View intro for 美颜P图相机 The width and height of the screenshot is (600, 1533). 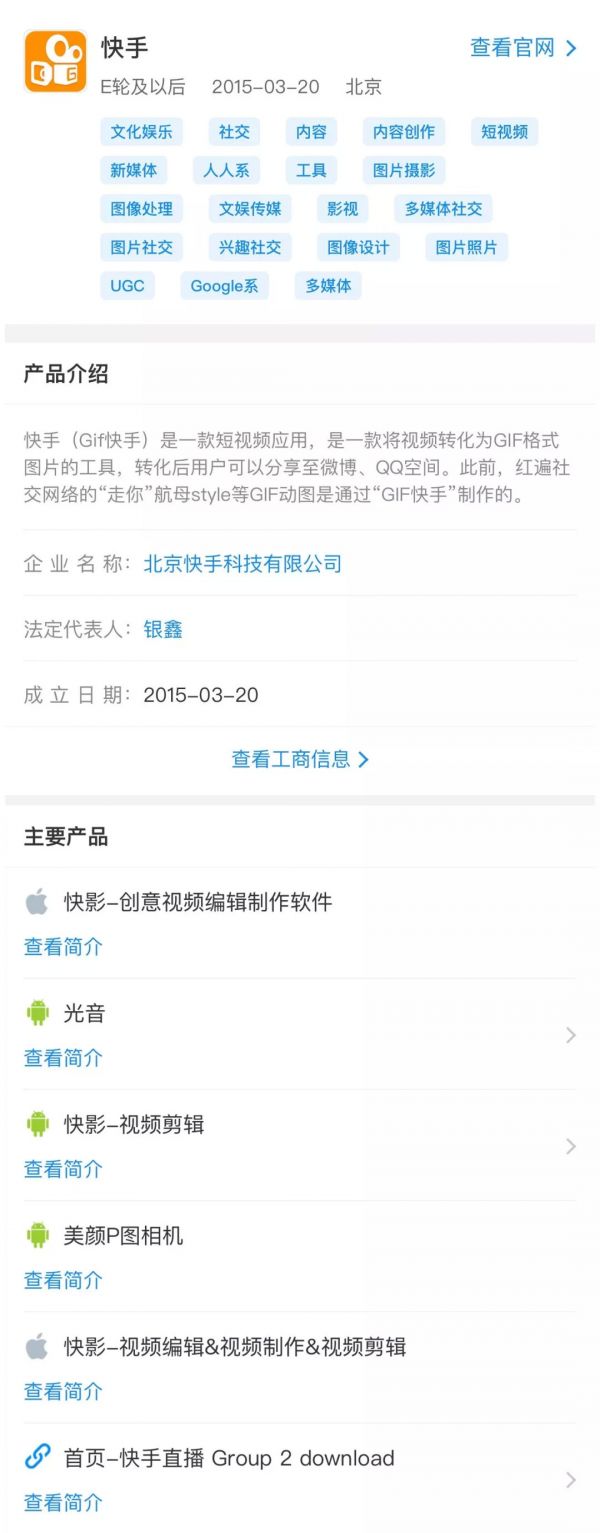click(63, 1280)
